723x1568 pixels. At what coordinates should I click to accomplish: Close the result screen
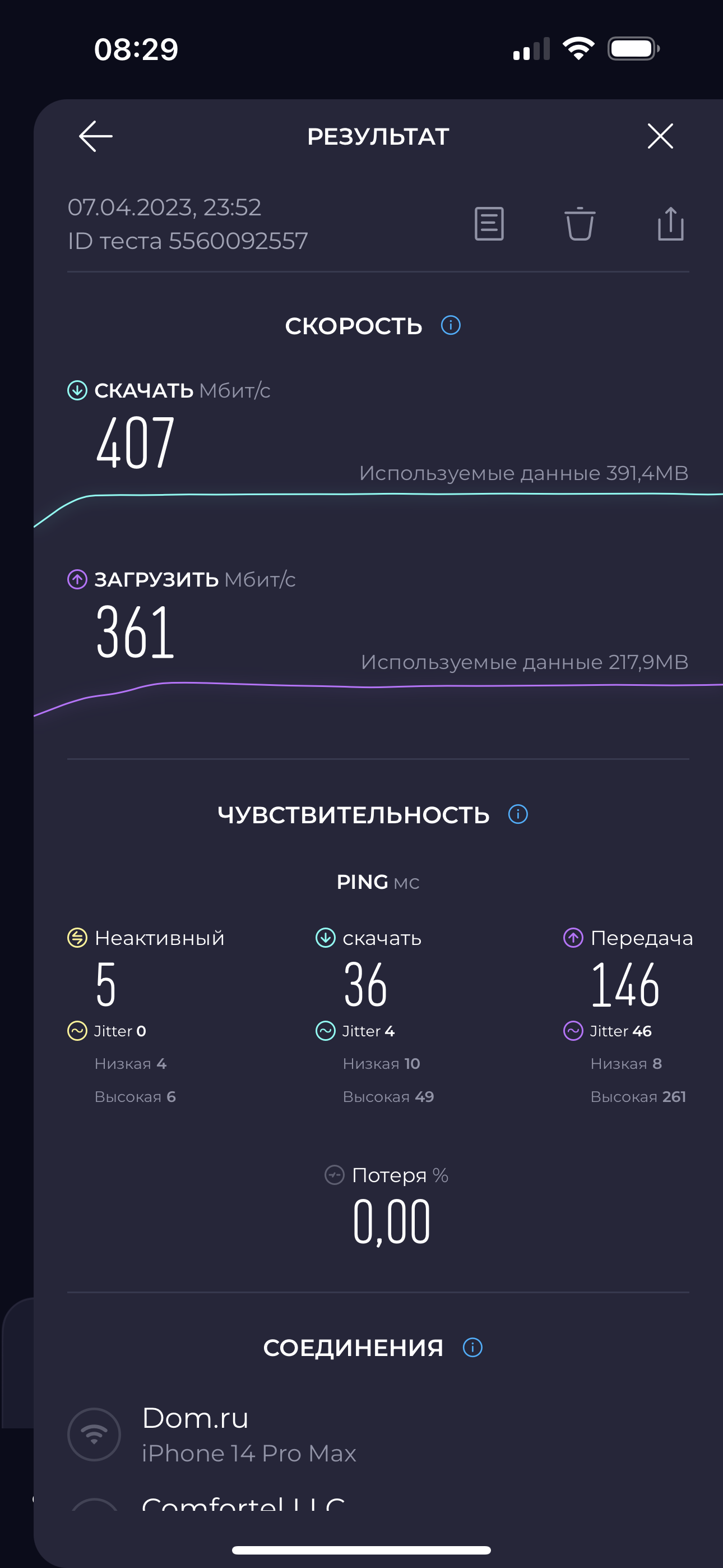pyautogui.click(x=660, y=136)
